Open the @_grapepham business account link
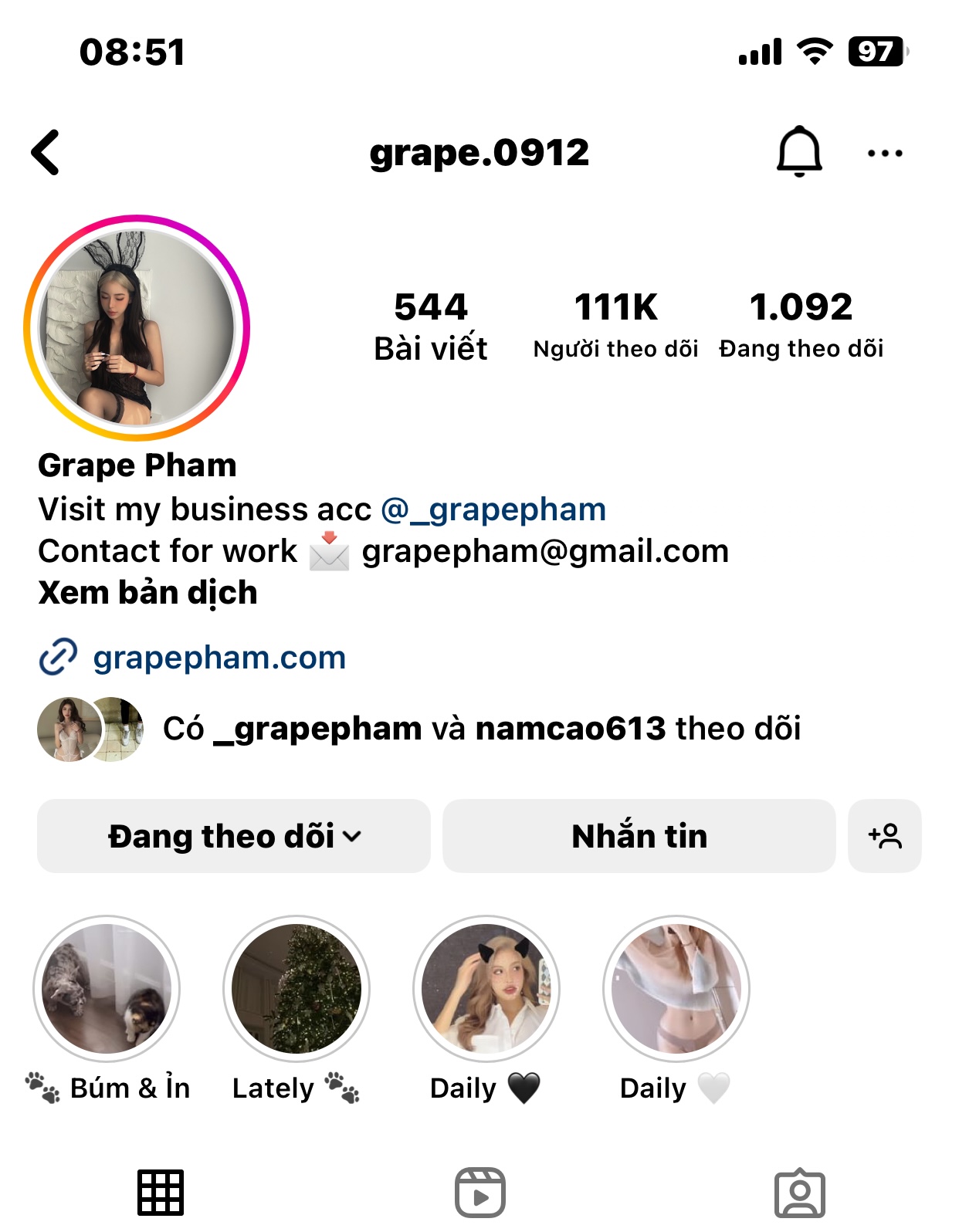Screen dimensions: 959x1232 click(493, 509)
